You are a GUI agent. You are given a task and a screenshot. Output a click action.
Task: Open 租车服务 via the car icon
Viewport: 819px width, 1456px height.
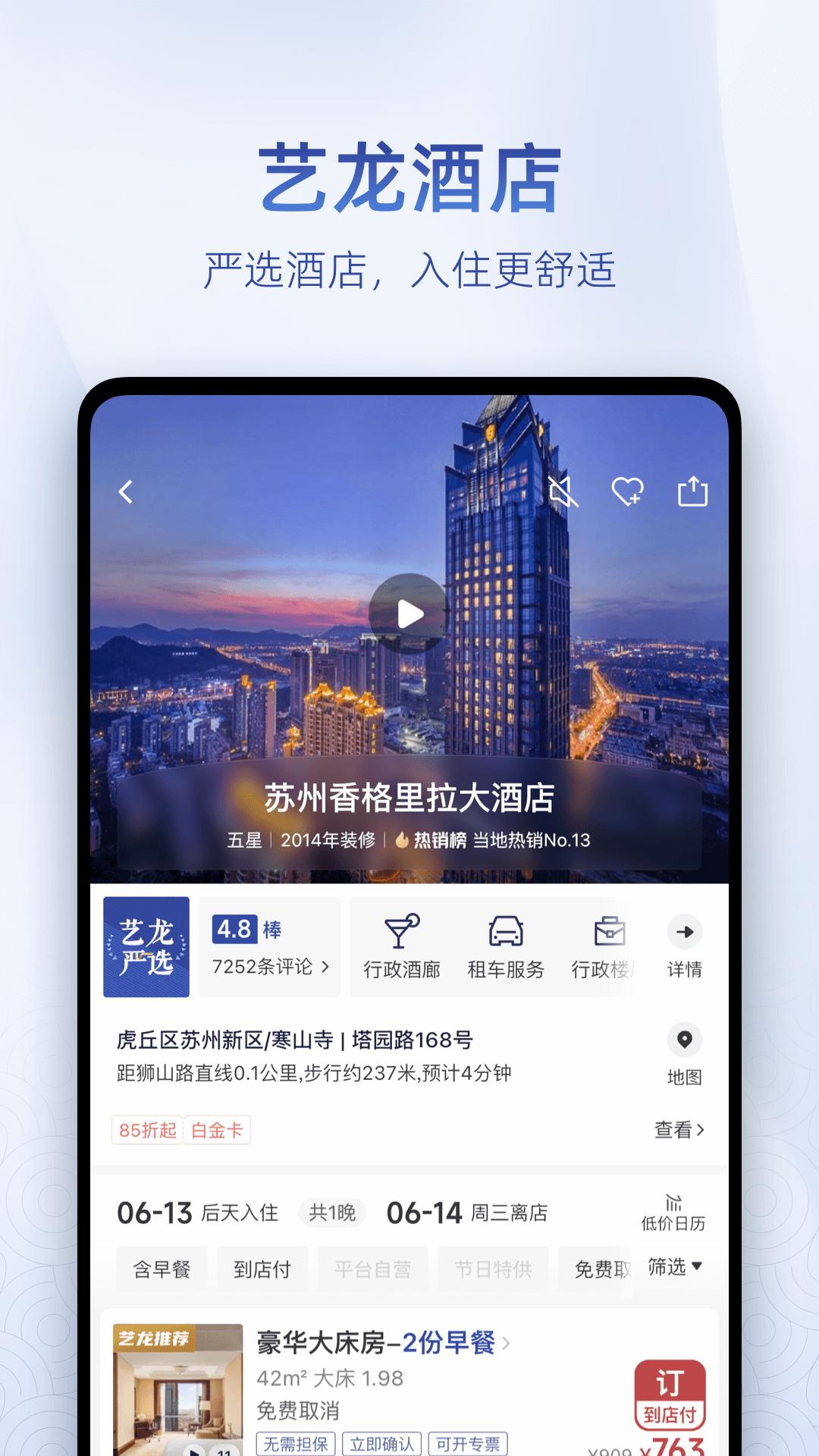click(507, 944)
